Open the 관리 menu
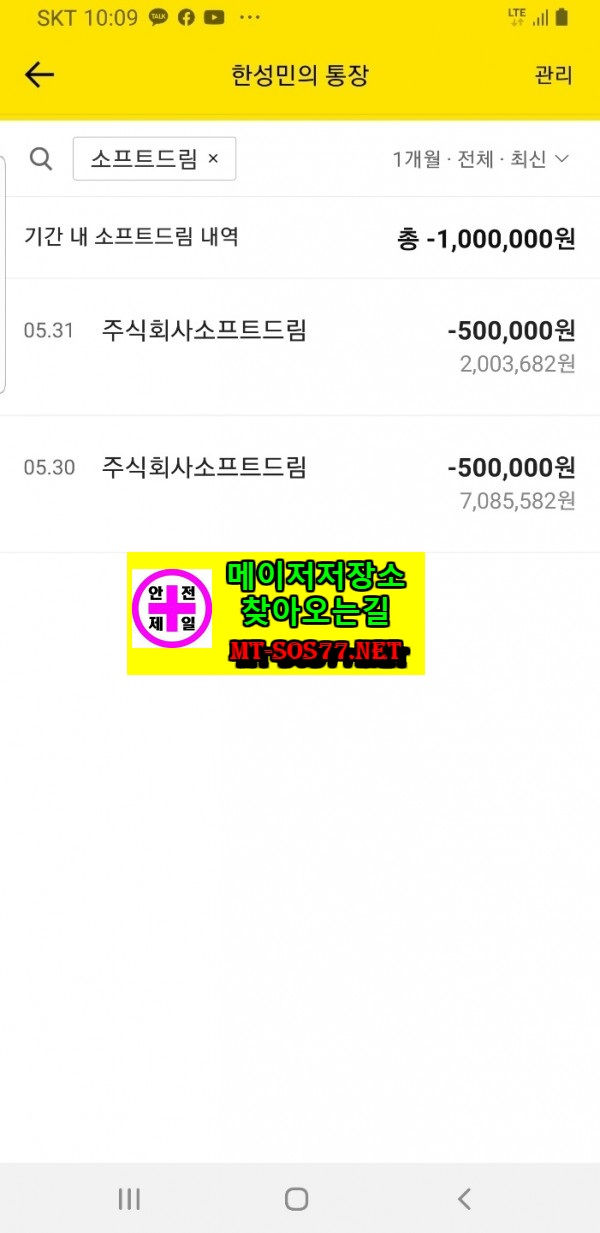Viewport: 600px width, 1233px height. coord(553,76)
